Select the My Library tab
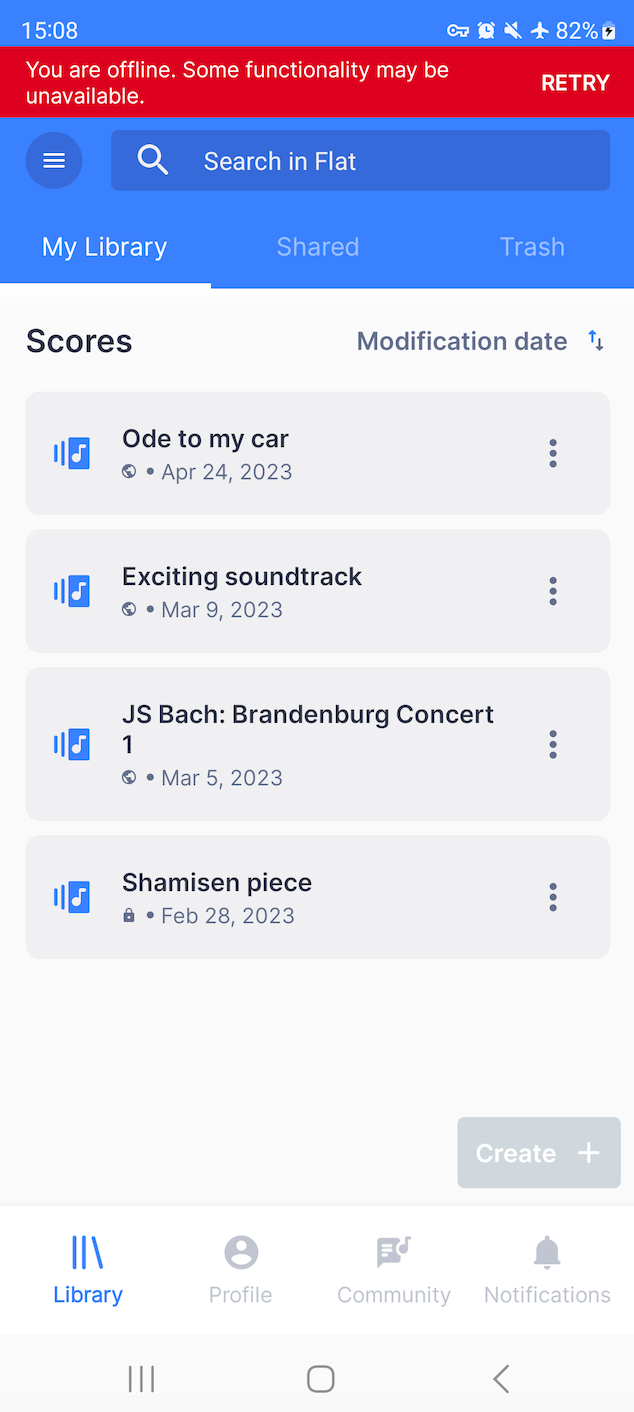This screenshot has width=634, height=1412. (x=105, y=247)
